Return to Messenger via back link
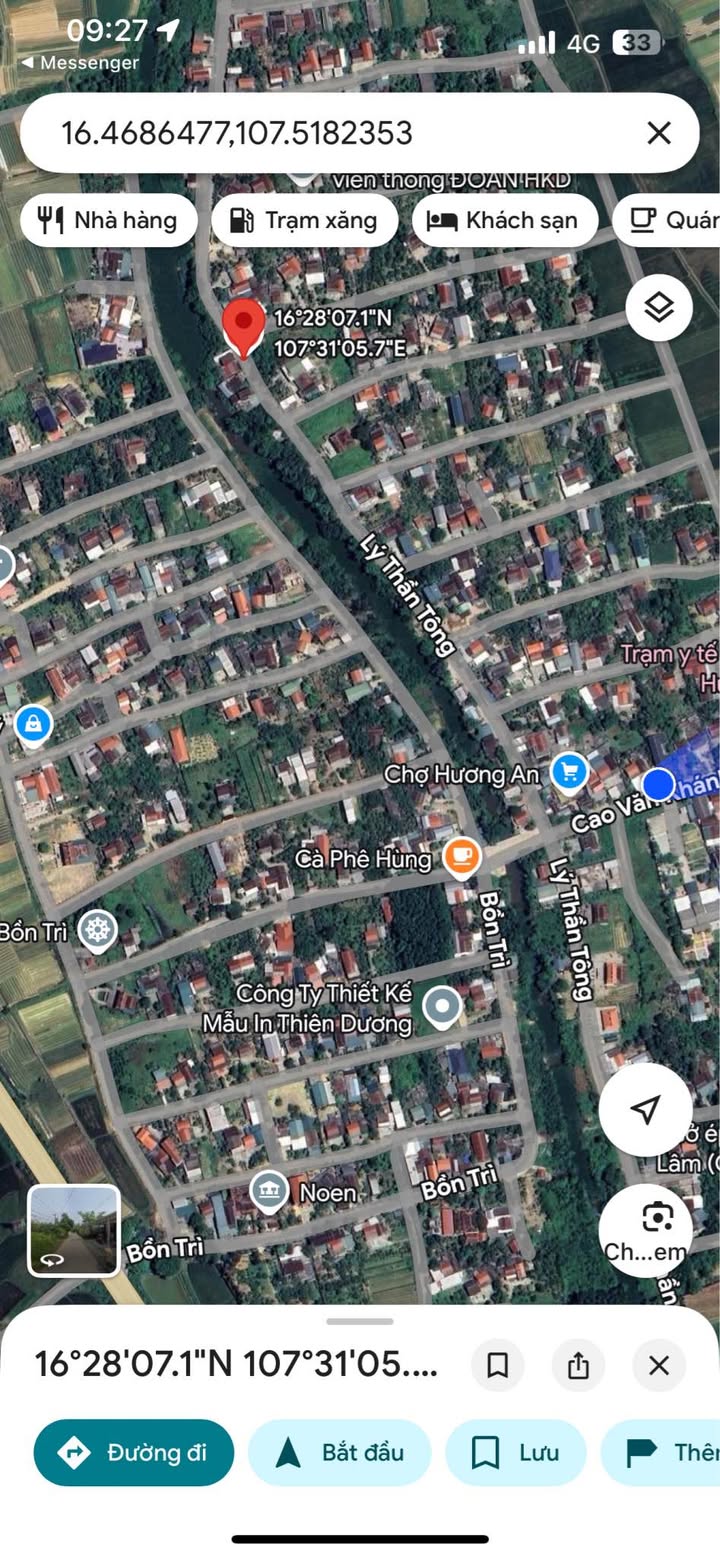The width and height of the screenshot is (720, 1557). click(x=78, y=62)
